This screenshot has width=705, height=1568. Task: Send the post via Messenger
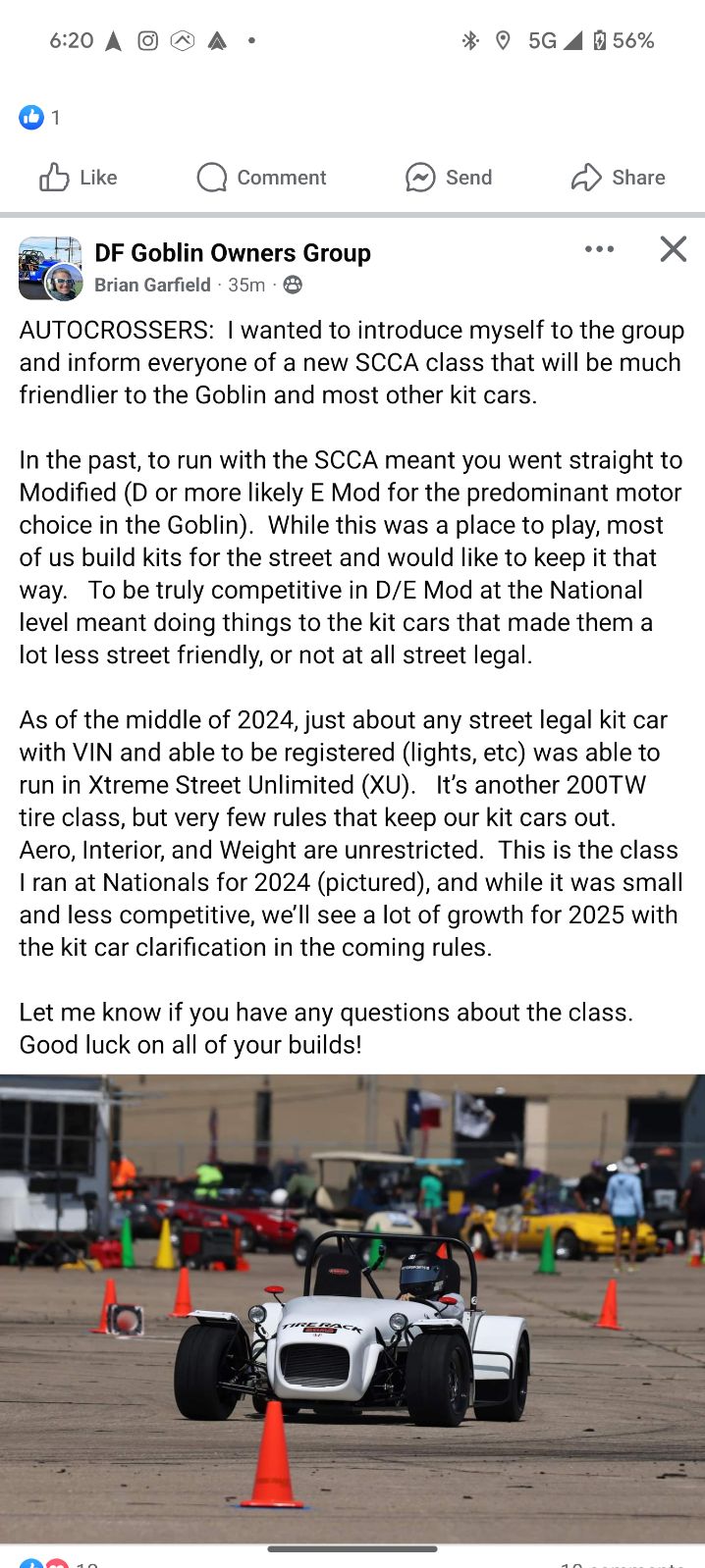(449, 178)
